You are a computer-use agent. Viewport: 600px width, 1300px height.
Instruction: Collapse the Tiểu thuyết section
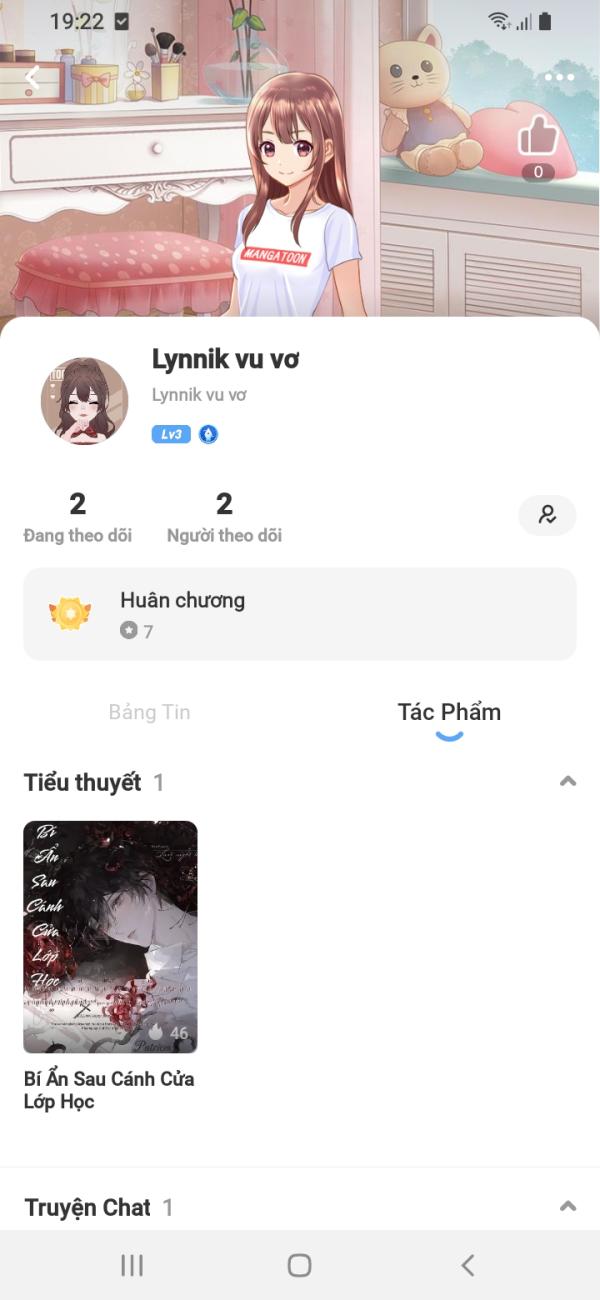pyautogui.click(x=568, y=781)
